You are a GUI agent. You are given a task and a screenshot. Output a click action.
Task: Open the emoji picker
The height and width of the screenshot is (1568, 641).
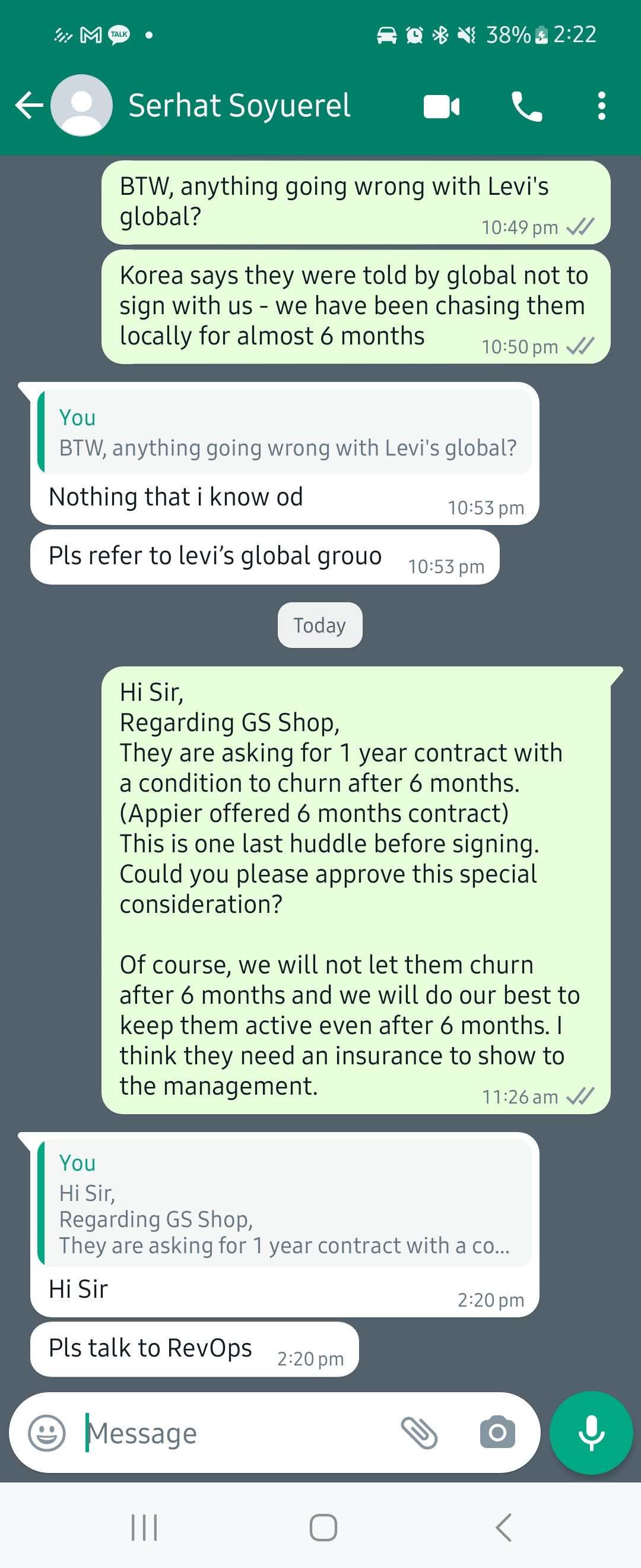pyautogui.click(x=47, y=1433)
